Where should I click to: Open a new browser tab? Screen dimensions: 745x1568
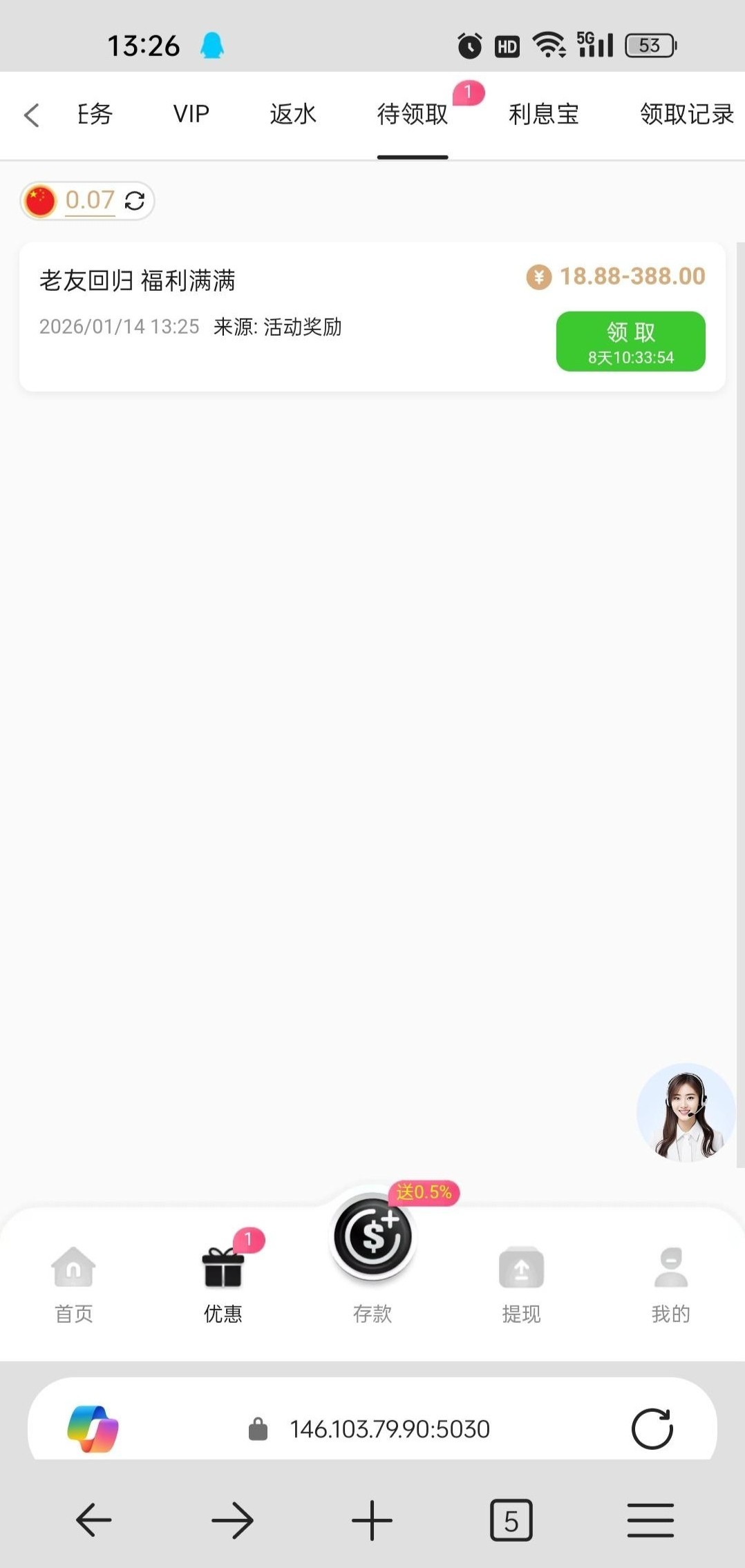(372, 1520)
